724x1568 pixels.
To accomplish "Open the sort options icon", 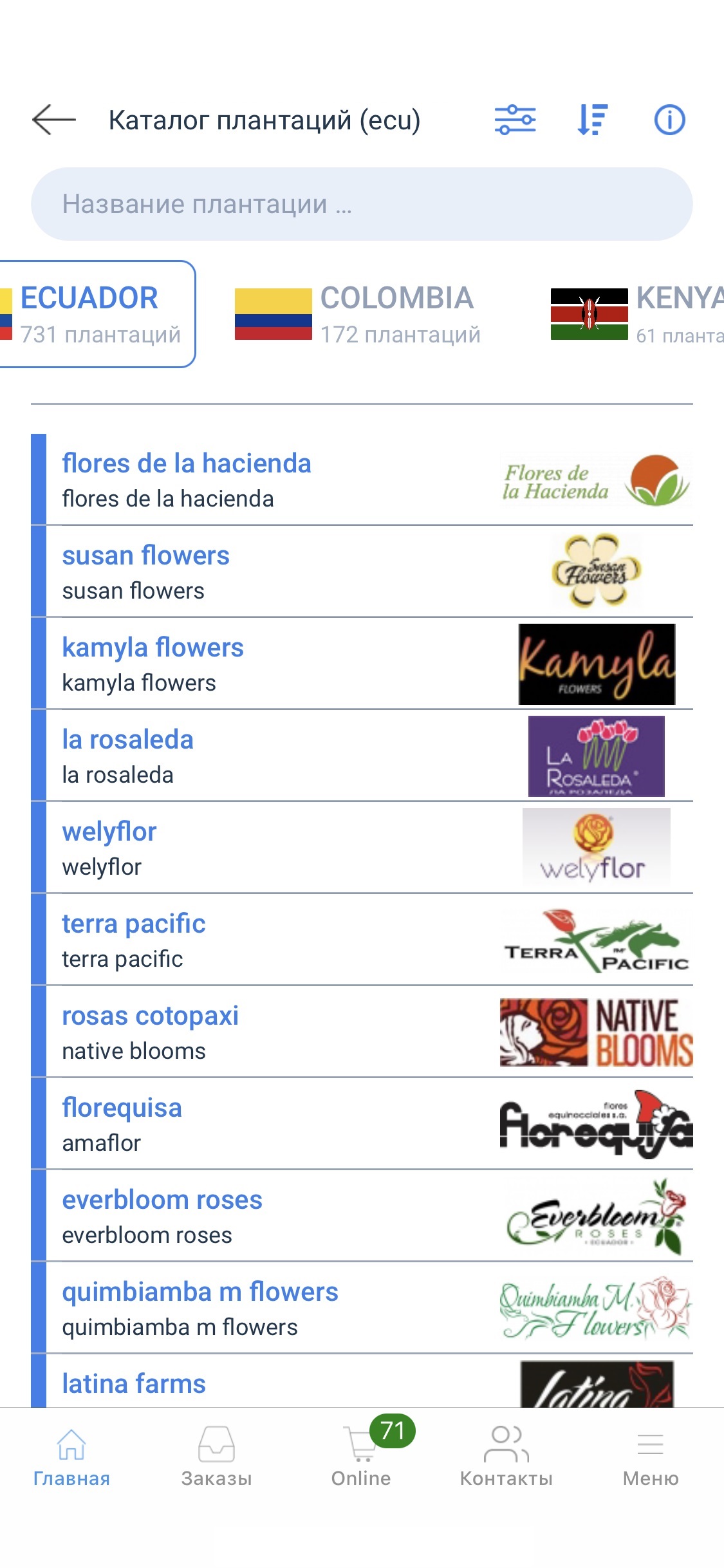I will pyautogui.click(x=592, y=120).
